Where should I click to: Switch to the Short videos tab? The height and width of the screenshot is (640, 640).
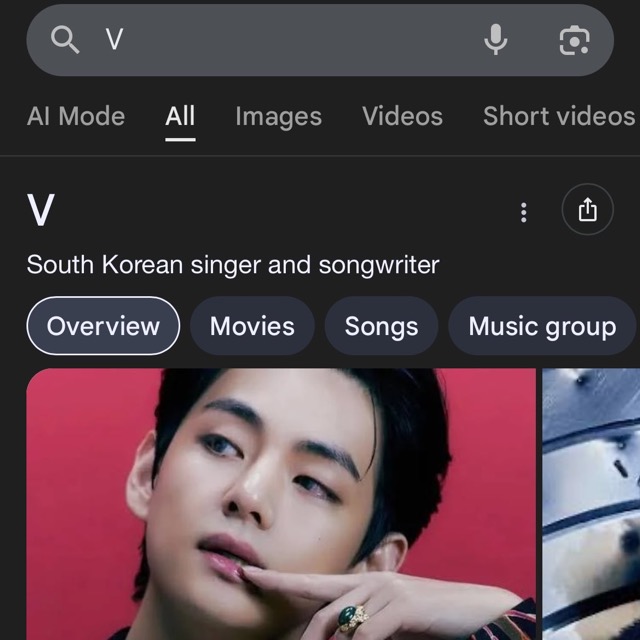point(559,116)
